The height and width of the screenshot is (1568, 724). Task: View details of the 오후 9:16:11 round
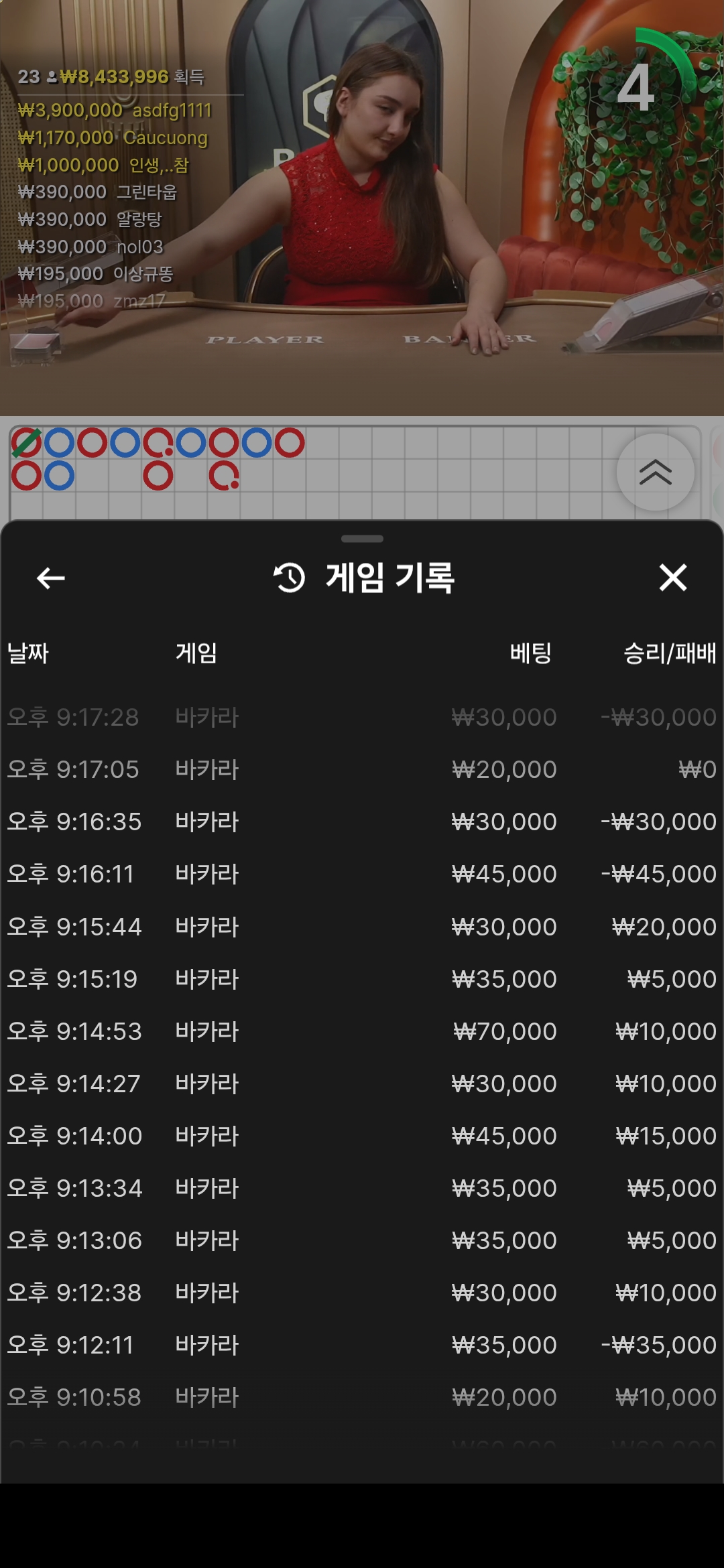point(362,874)
